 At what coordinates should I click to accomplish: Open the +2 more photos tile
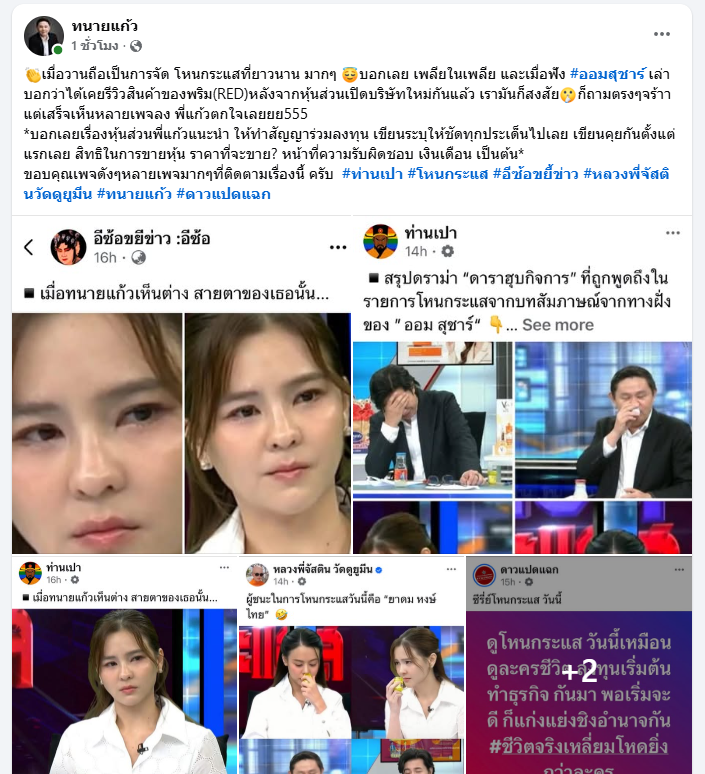(x=580, y=670)
